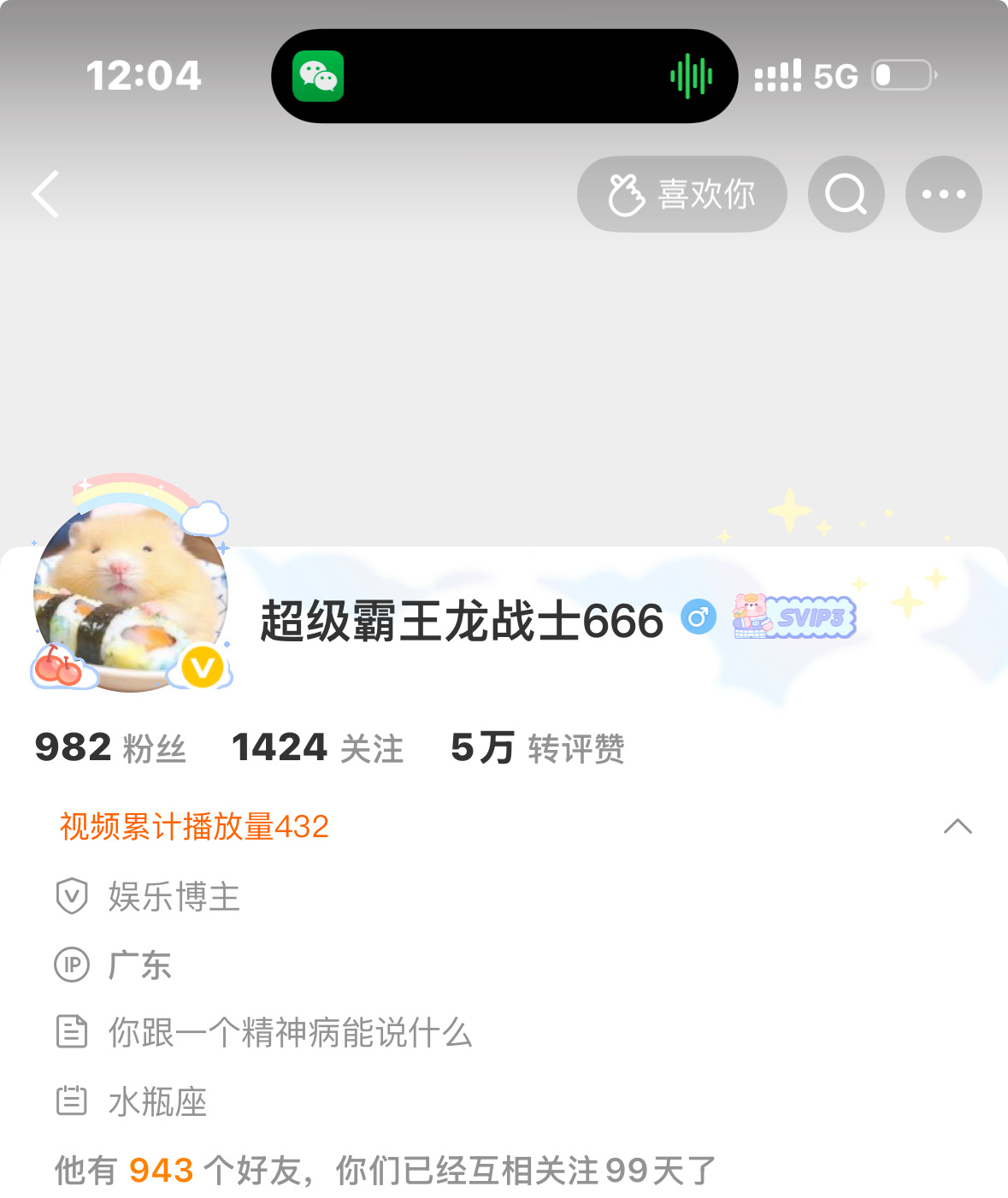This screenshot has height=1198, width=1008.
Task: Tap the search icon
Action: pos(845,194)
